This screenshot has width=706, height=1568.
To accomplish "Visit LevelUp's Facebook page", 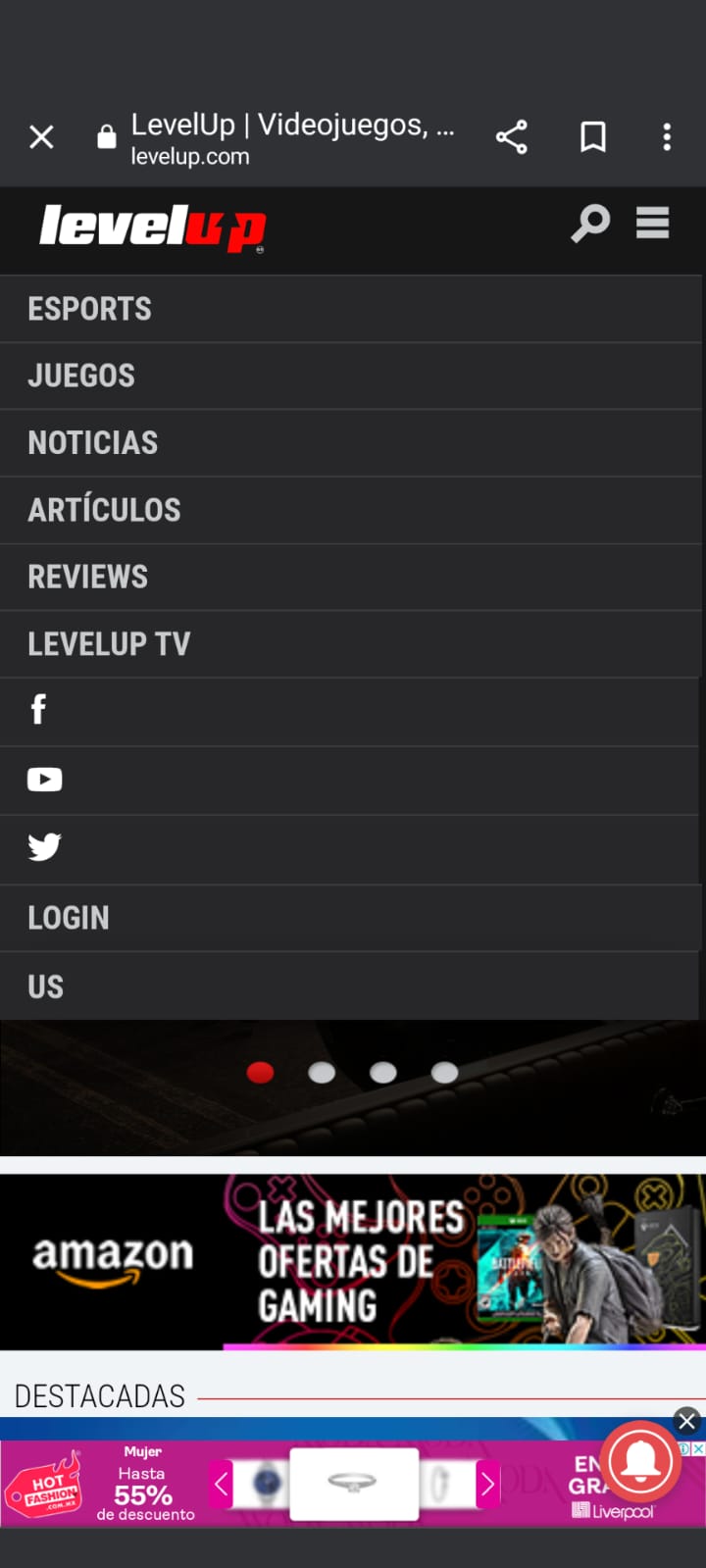I will [351, 712].
